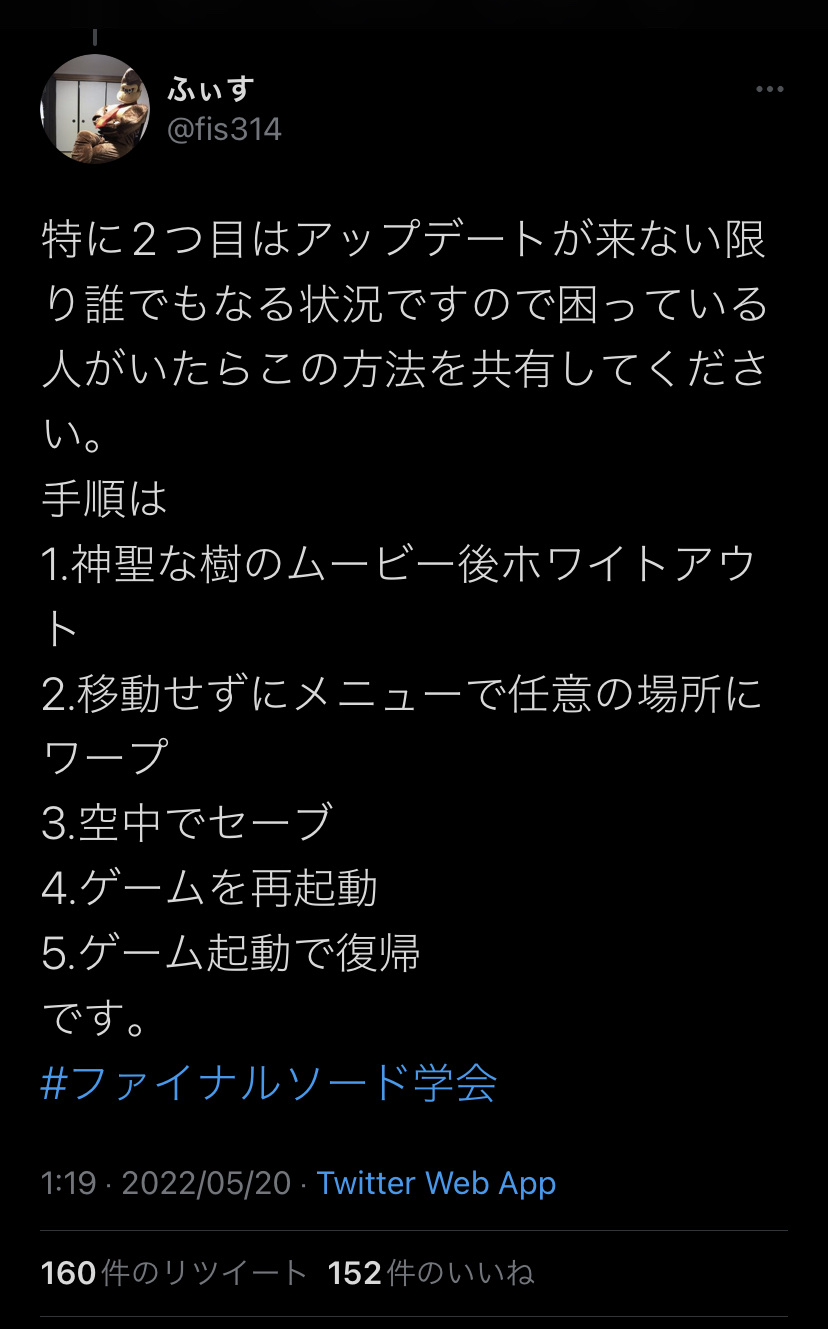
Task: Open the Twitter Web App source link
Action: coord(436,1184)
